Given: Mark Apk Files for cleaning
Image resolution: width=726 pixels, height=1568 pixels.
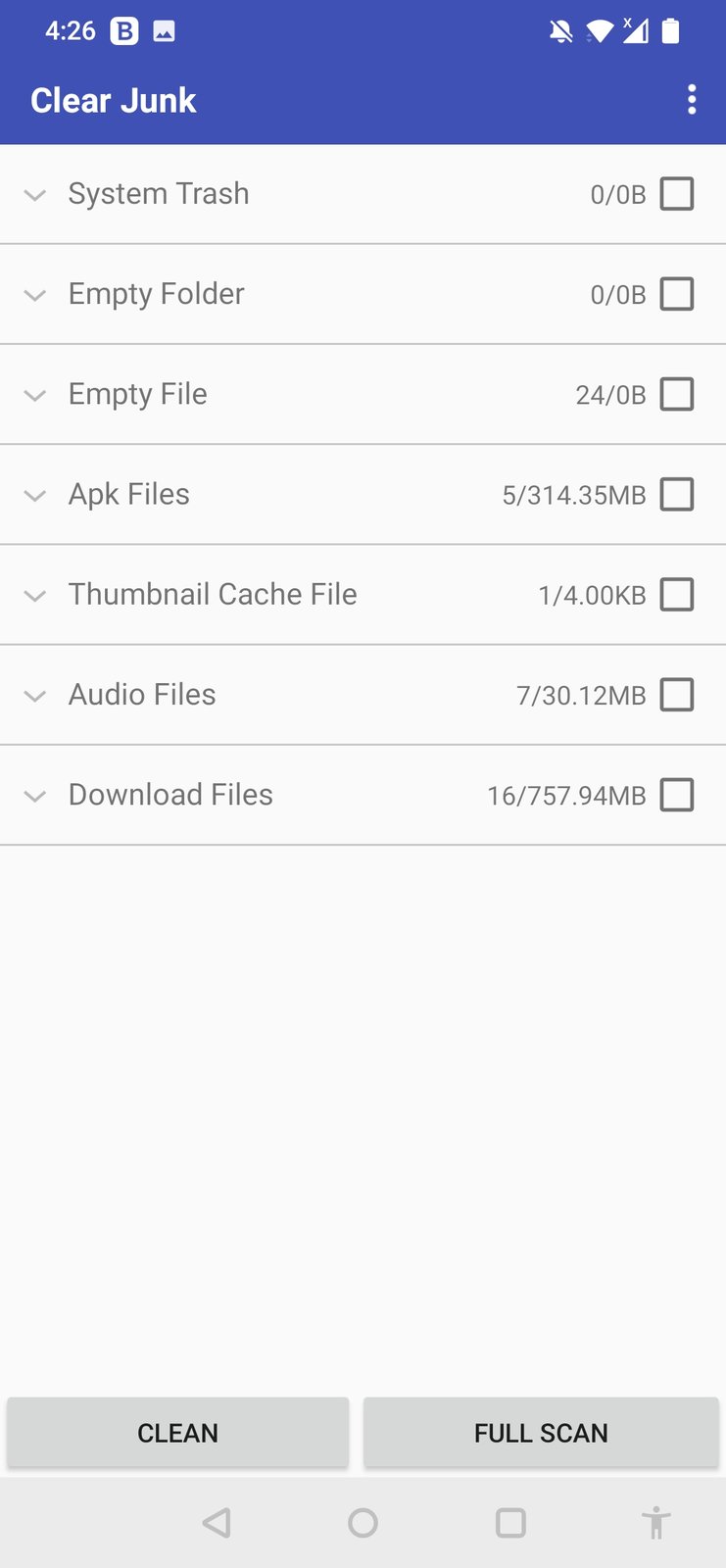Looking at the screenshot, I should pyautogui.click(x=677, y=495).
